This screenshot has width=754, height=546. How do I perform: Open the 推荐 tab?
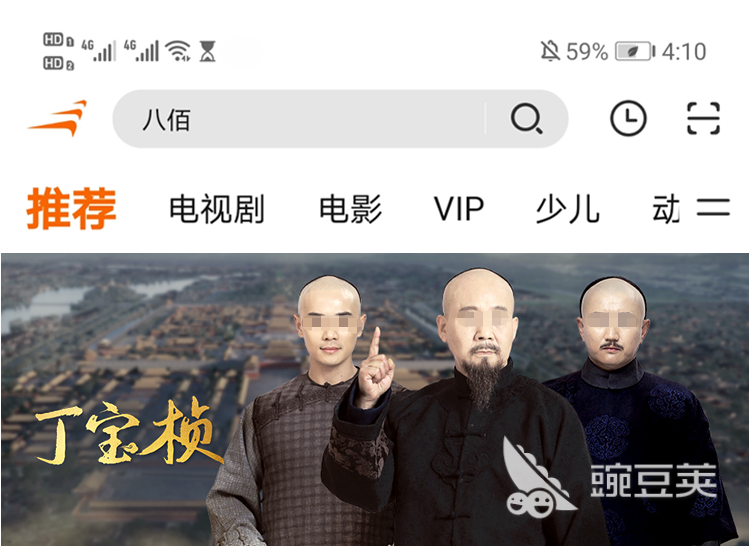tap(71, 209)
